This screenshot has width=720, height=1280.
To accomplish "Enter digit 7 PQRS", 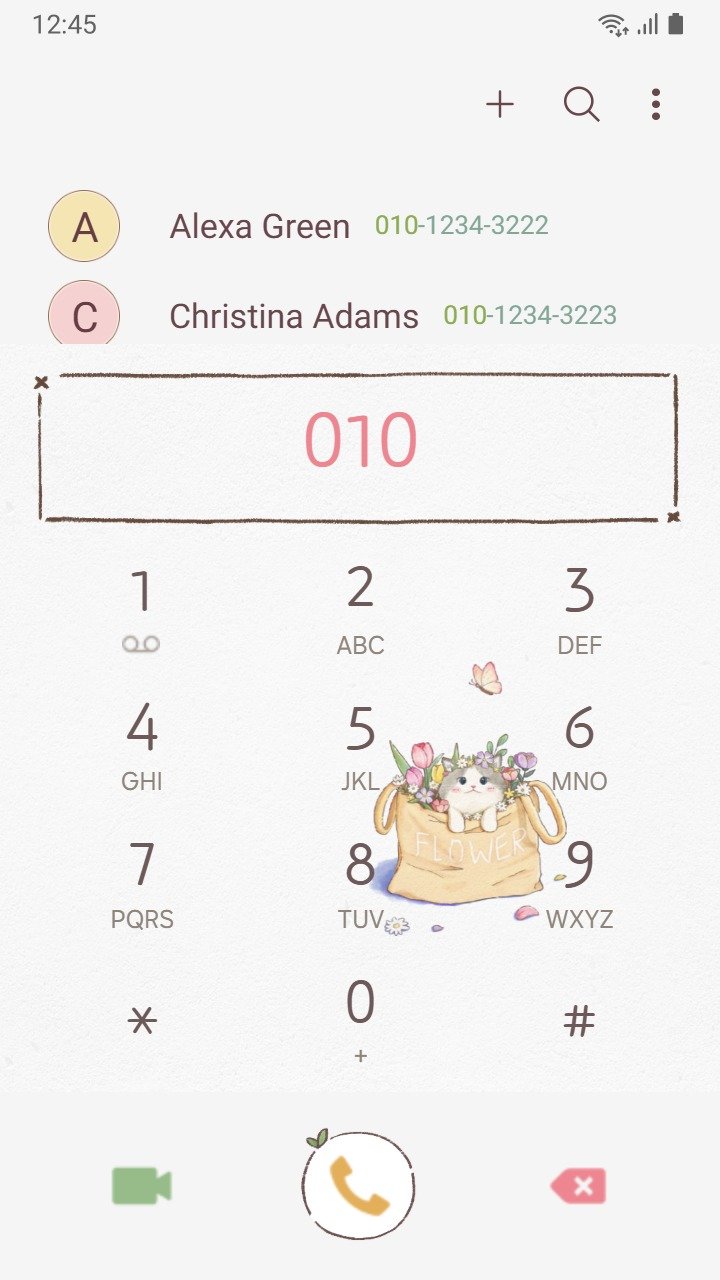I will coord(141,884).
